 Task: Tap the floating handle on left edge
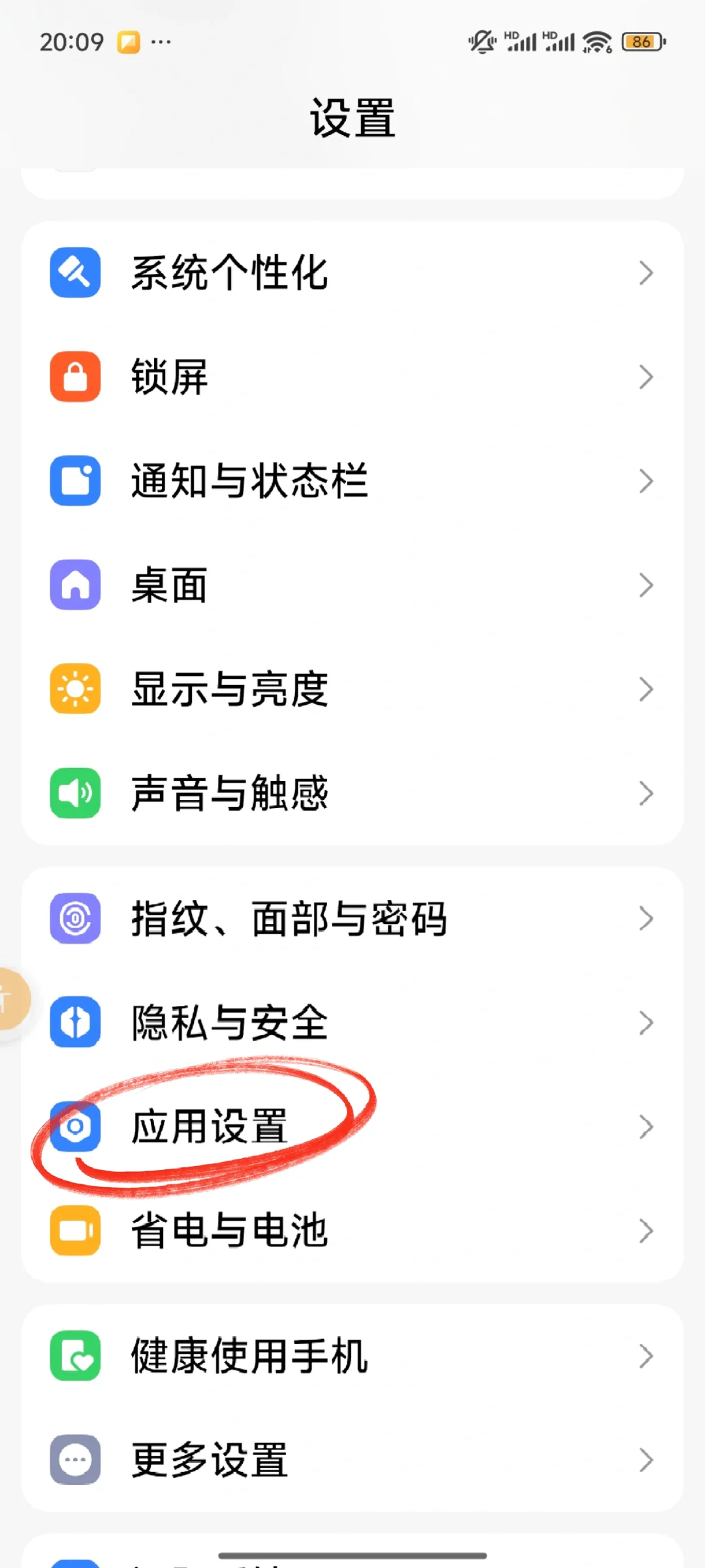click(10, 998)
